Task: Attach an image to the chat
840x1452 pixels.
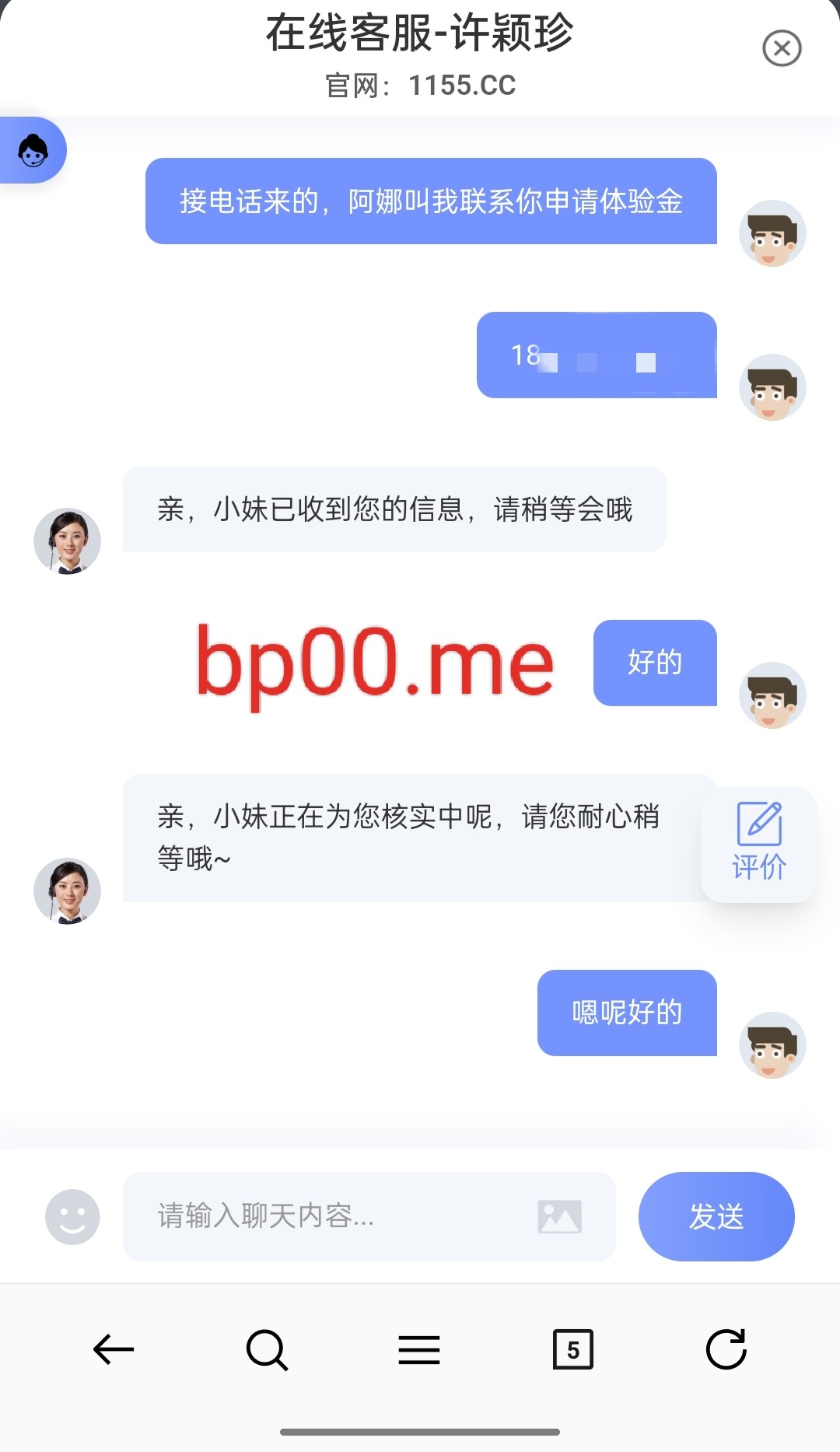Action: pyautogui.click(x=559, y=1216)
